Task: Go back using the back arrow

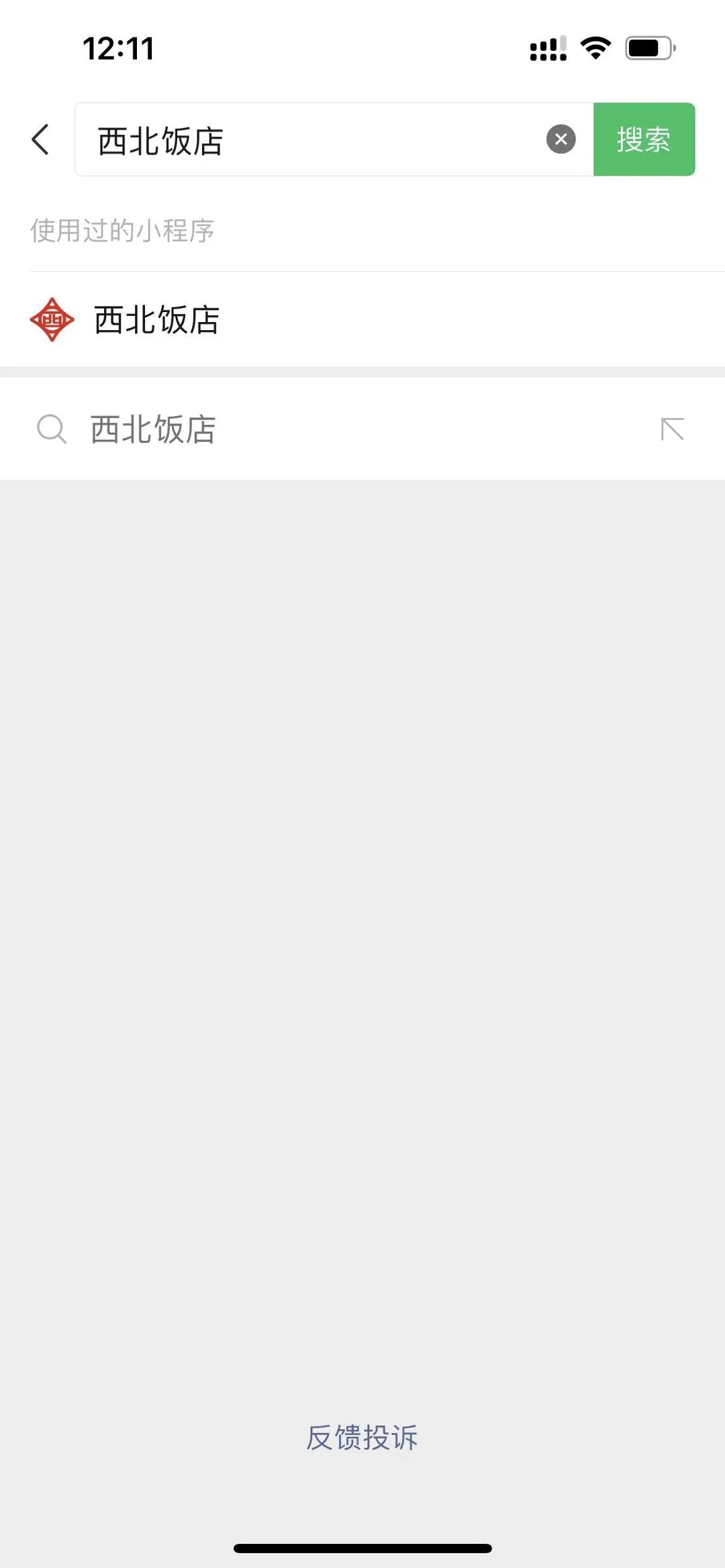Action: click(x=40, y=140)
